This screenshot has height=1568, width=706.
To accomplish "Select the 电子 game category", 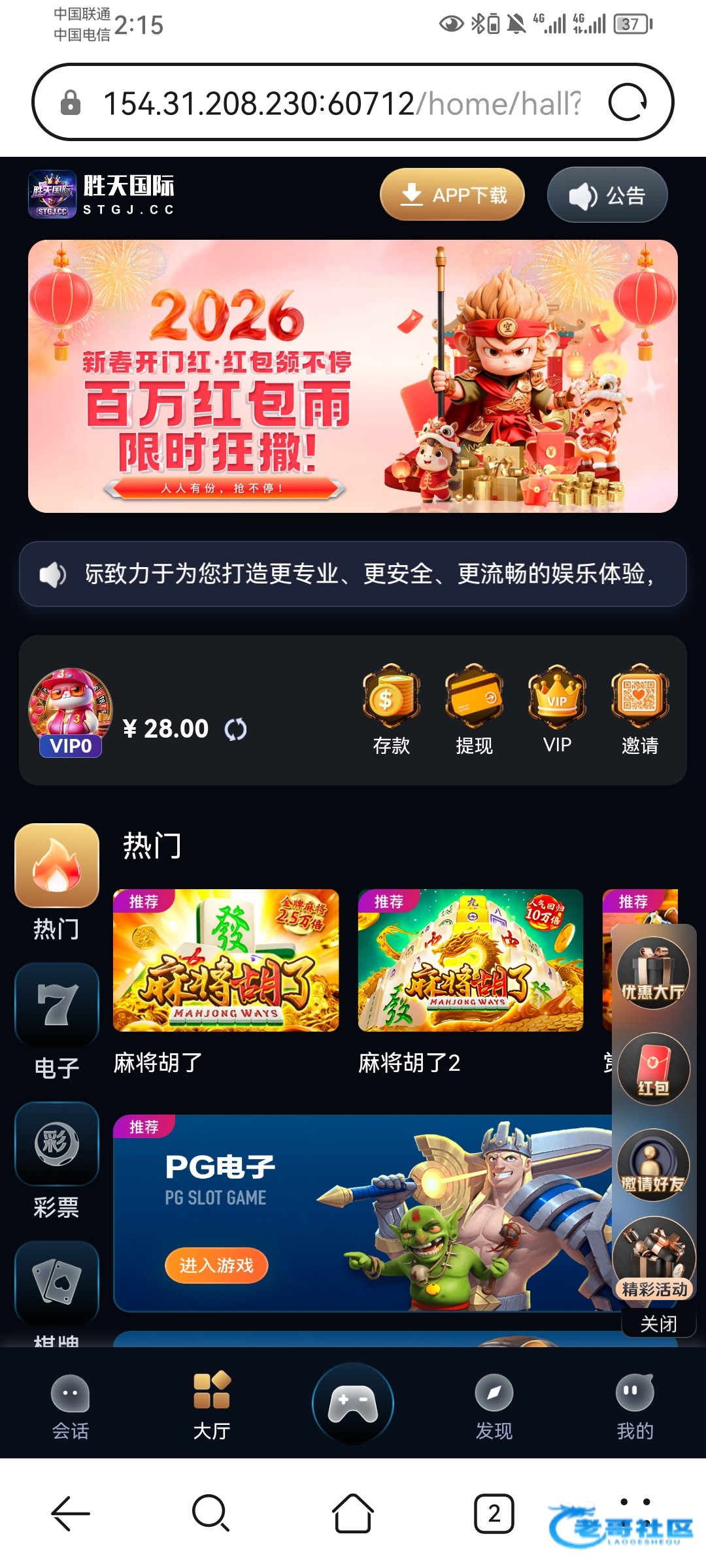I will (x=57, y=1022).
